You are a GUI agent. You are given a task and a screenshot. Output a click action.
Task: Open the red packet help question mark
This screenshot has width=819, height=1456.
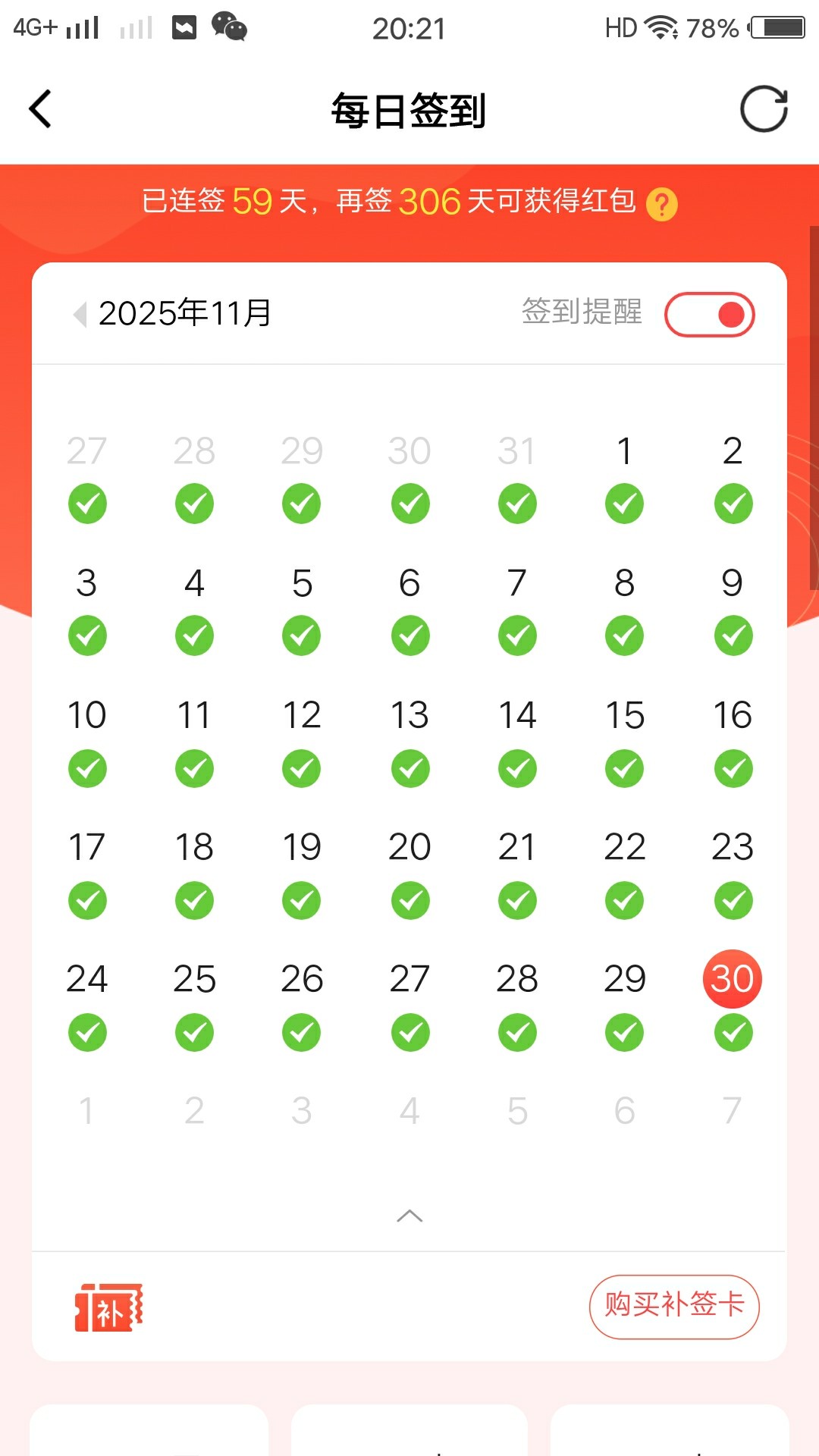tap(662, 204)
